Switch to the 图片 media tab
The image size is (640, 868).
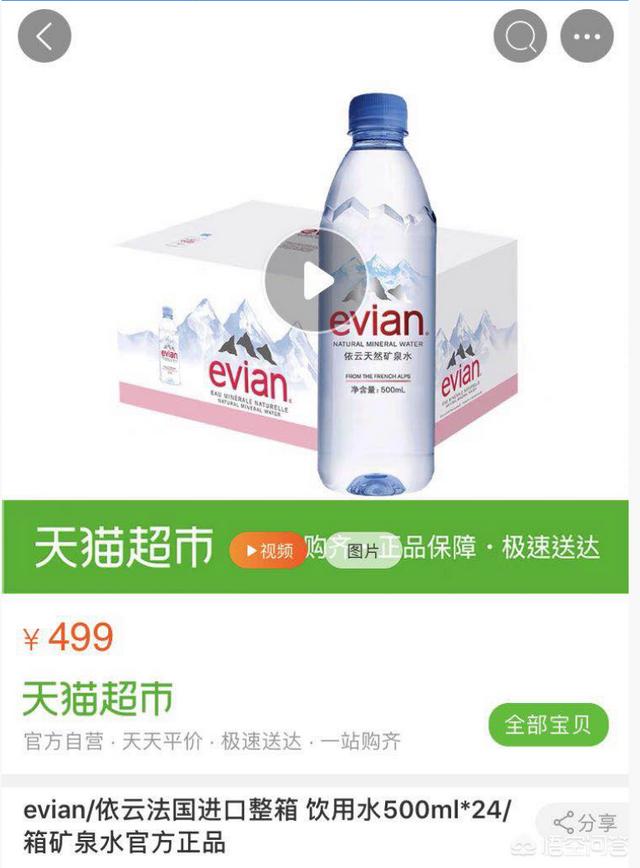coord(364,551)
